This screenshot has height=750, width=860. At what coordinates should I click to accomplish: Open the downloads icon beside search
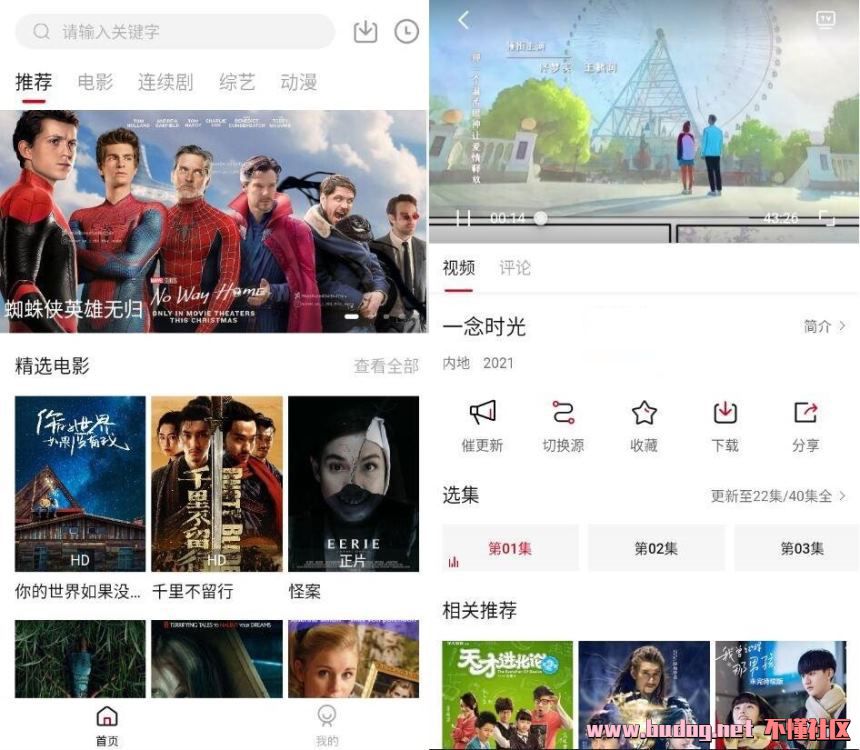[366, 32]
